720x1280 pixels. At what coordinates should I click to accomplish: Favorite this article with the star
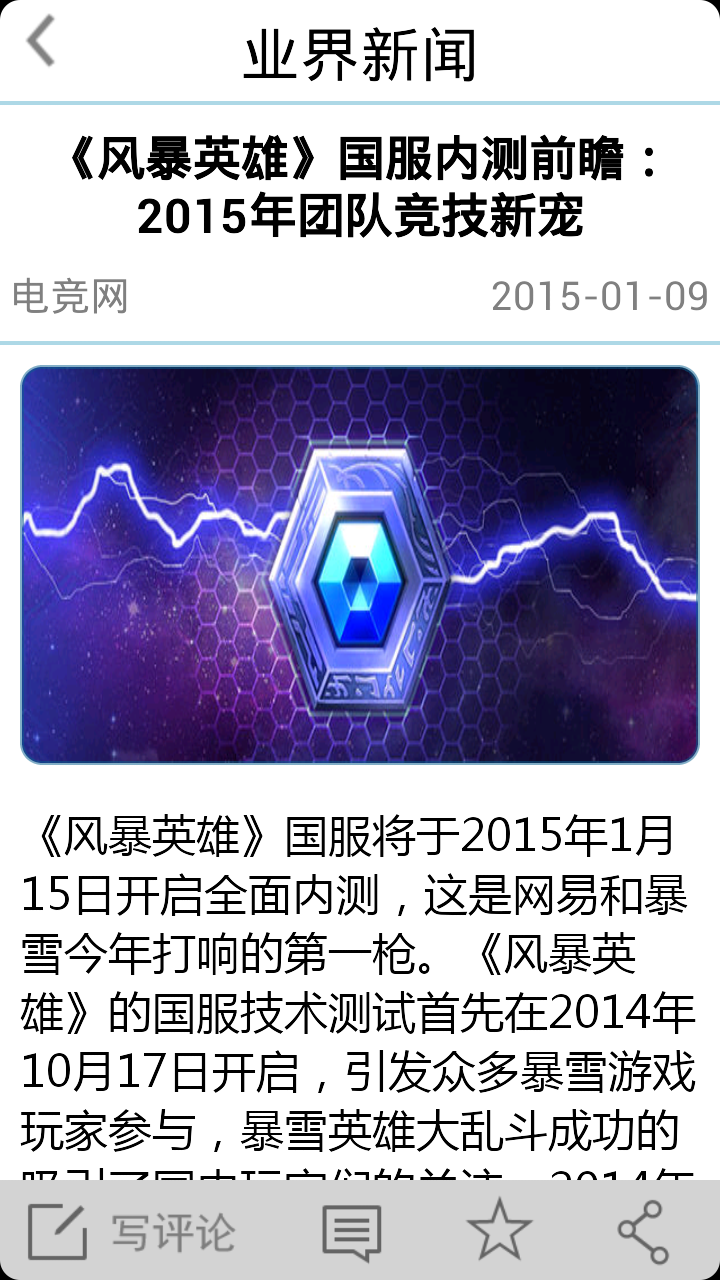click(498, 1230)
